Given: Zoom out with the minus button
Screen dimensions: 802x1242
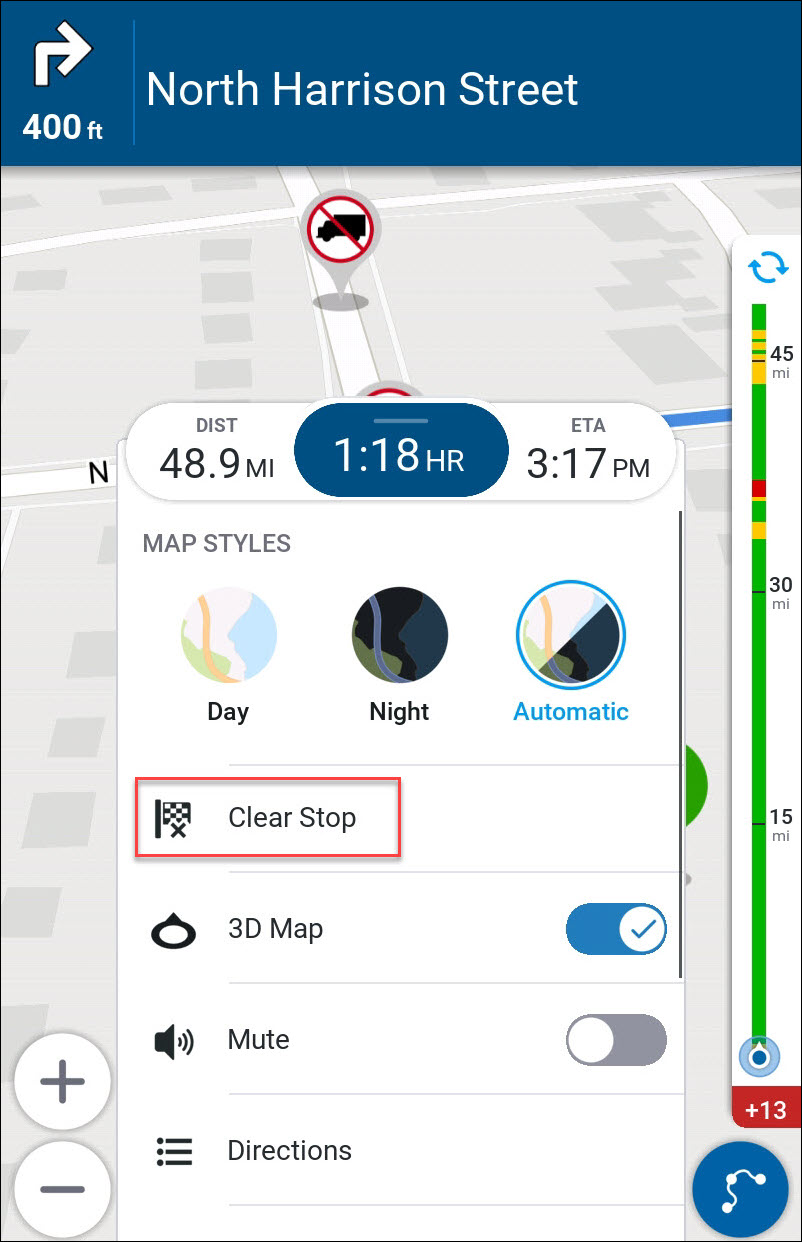Looking at the screenshot, I should pos(62,1189).
